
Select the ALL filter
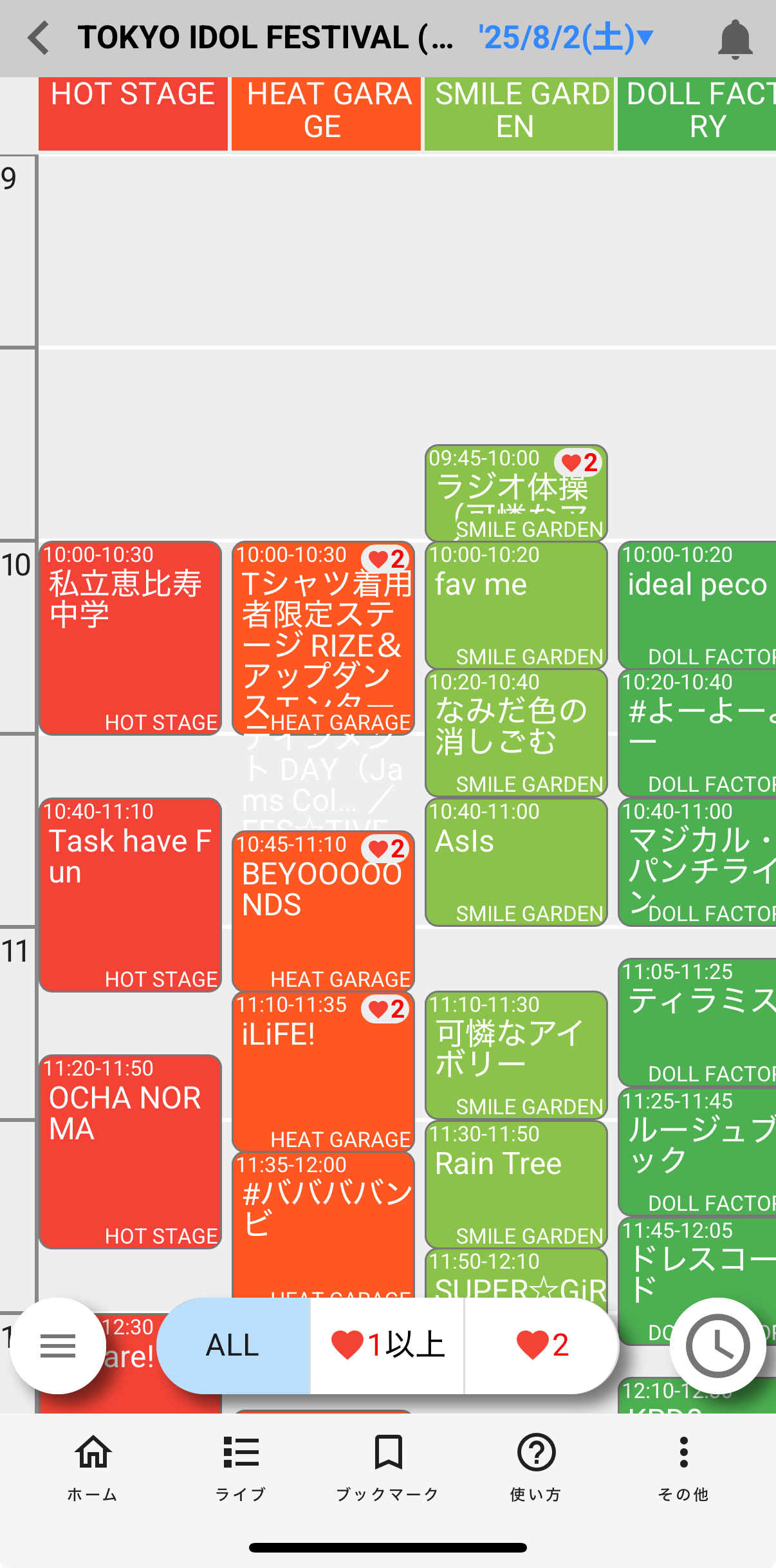tap(233, 1345)
